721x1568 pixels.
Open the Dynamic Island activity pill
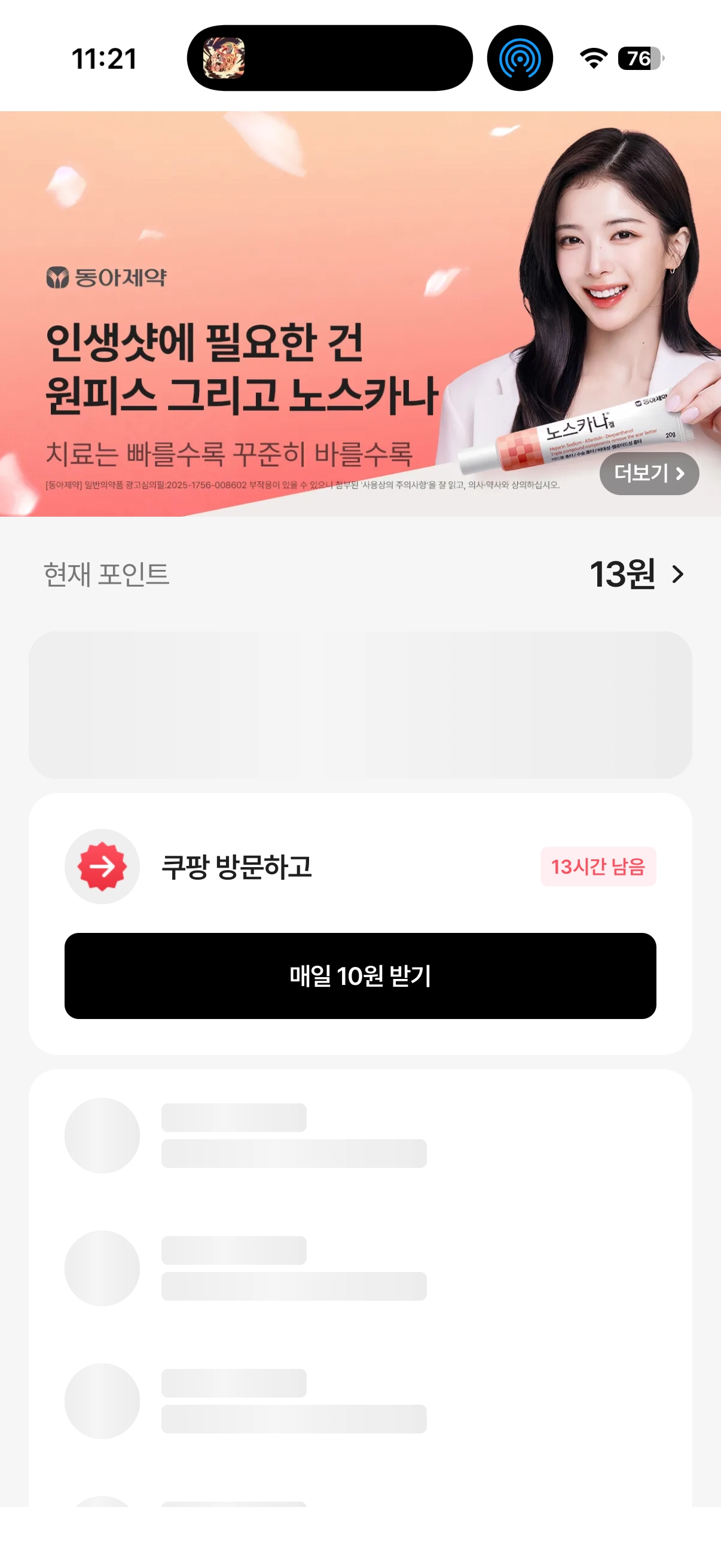tap(329, 58)
